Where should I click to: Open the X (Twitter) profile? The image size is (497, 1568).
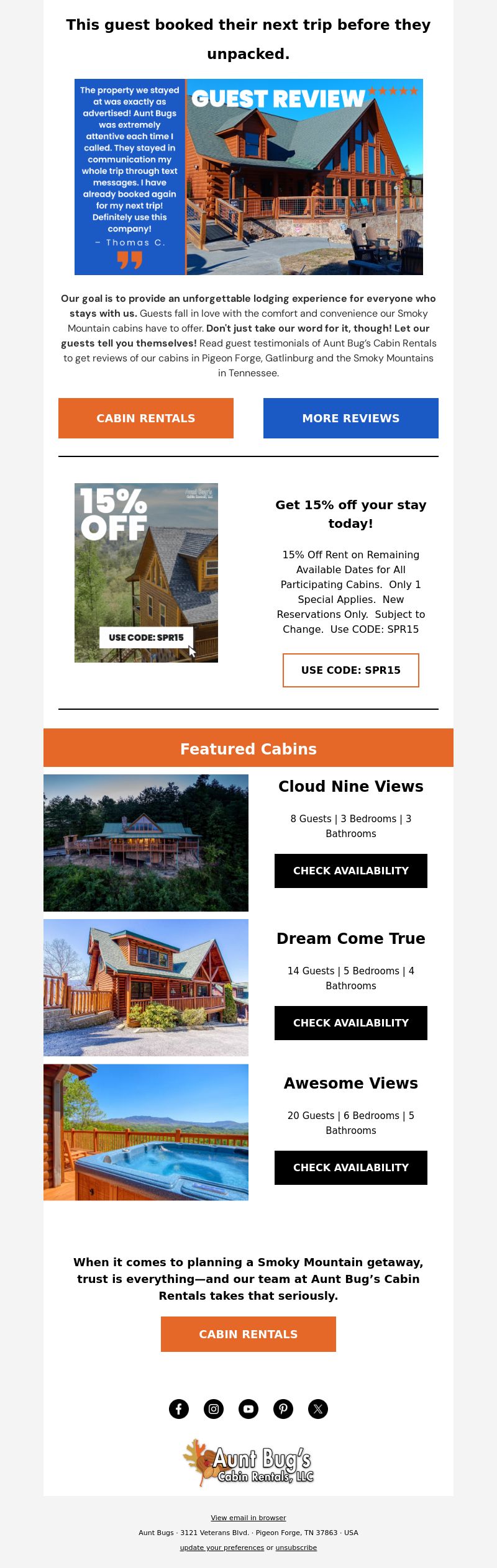point(318,1409)
